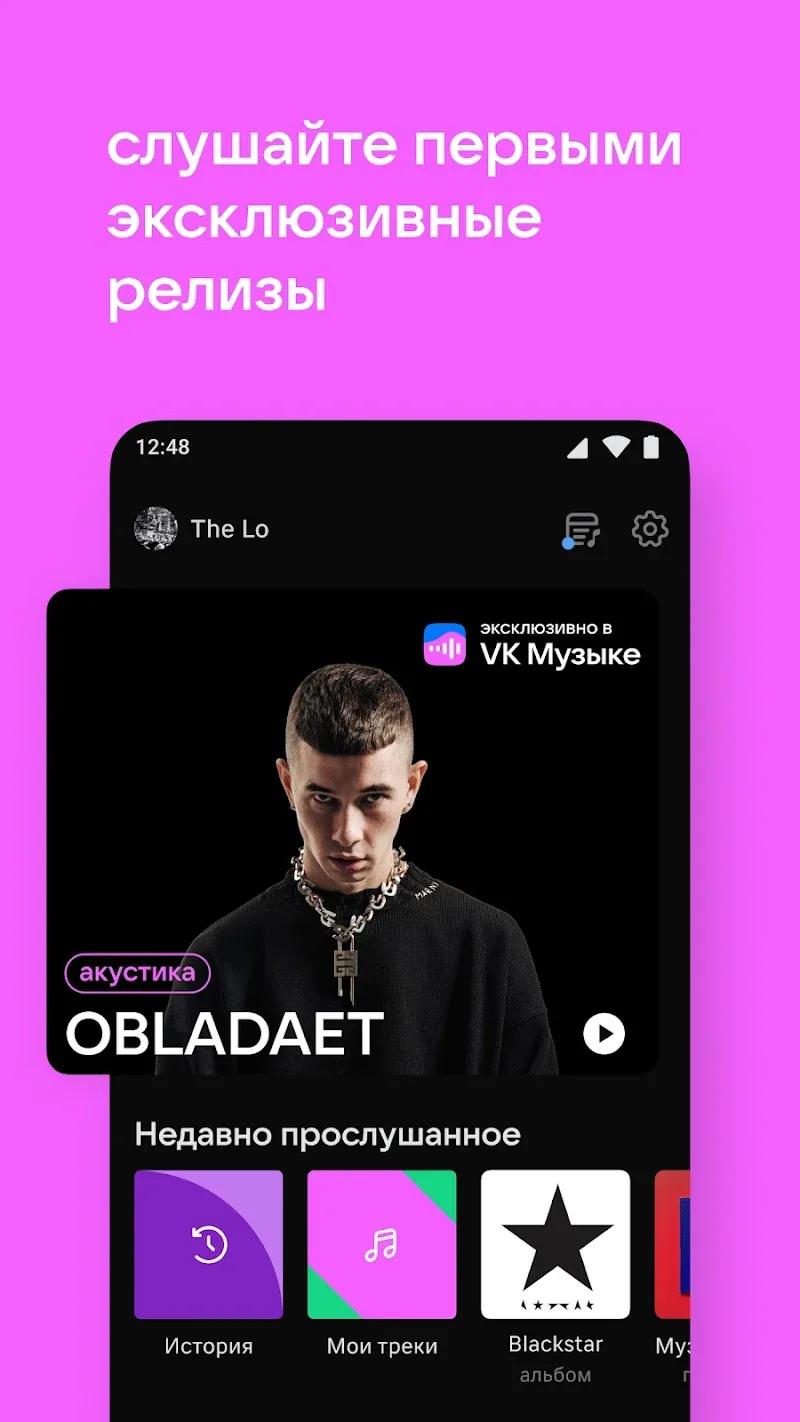
Task: Open the settings gear icon
Action: [x=651, y=530]
